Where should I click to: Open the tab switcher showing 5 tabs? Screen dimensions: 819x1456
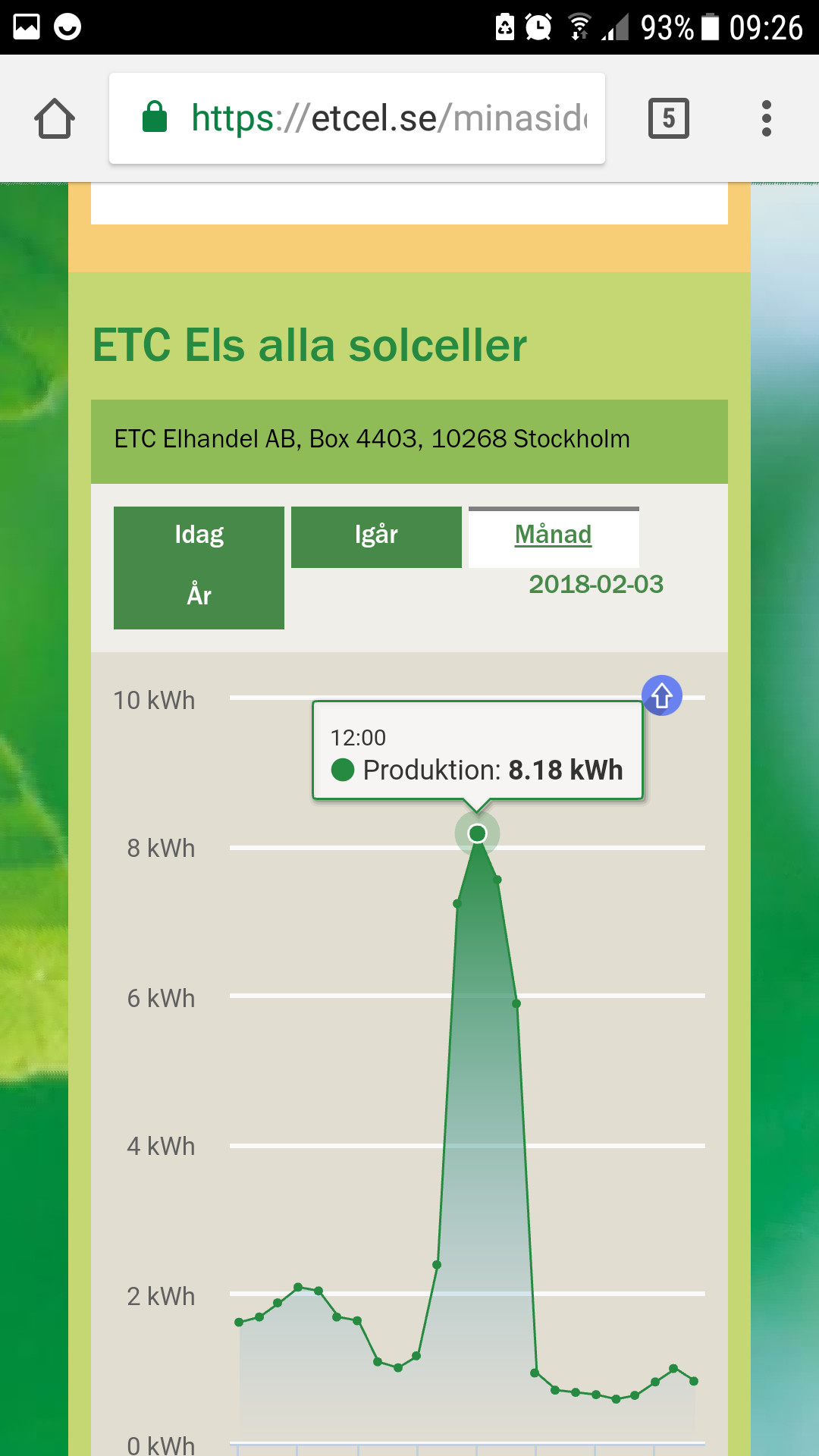[668, 118]
